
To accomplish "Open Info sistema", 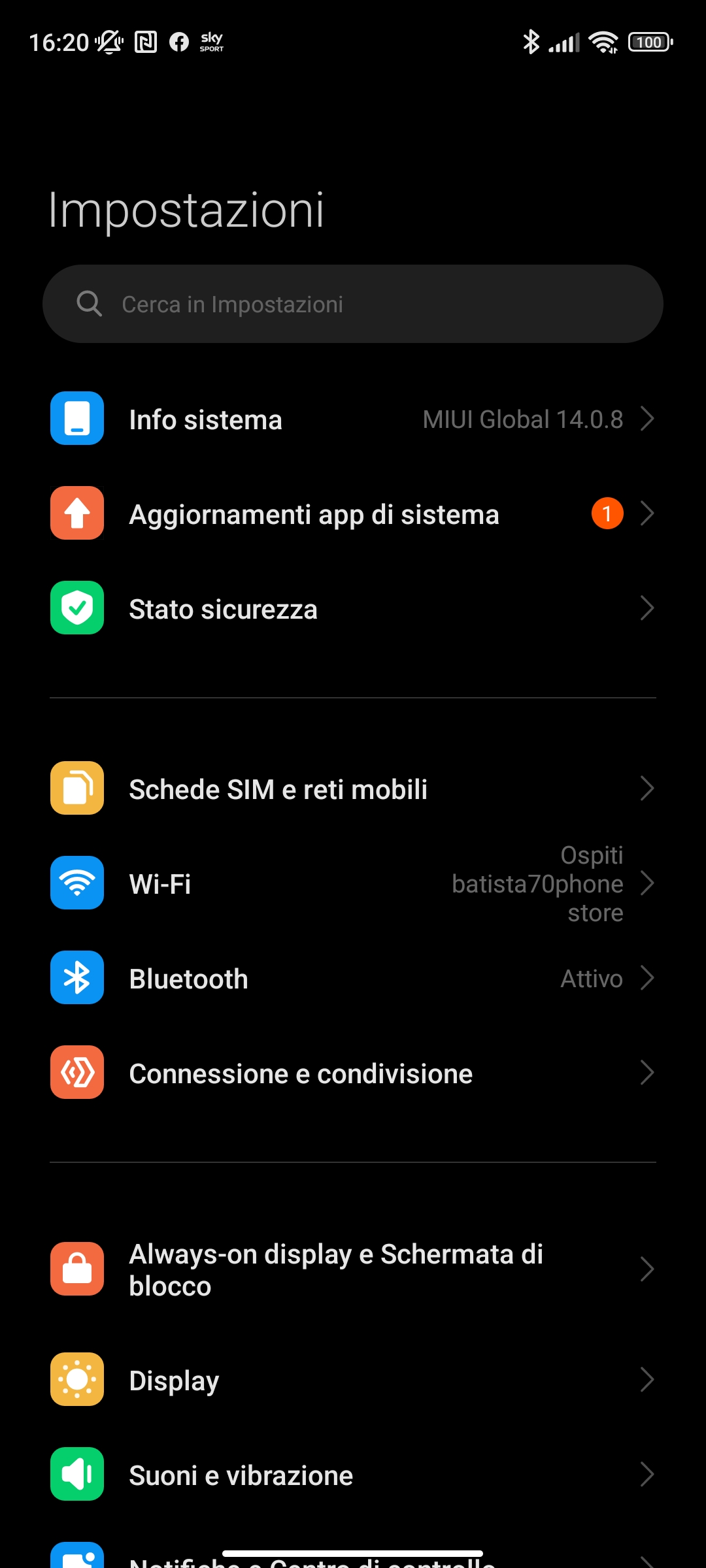I will pyautogui.click(x=353, y=419).
